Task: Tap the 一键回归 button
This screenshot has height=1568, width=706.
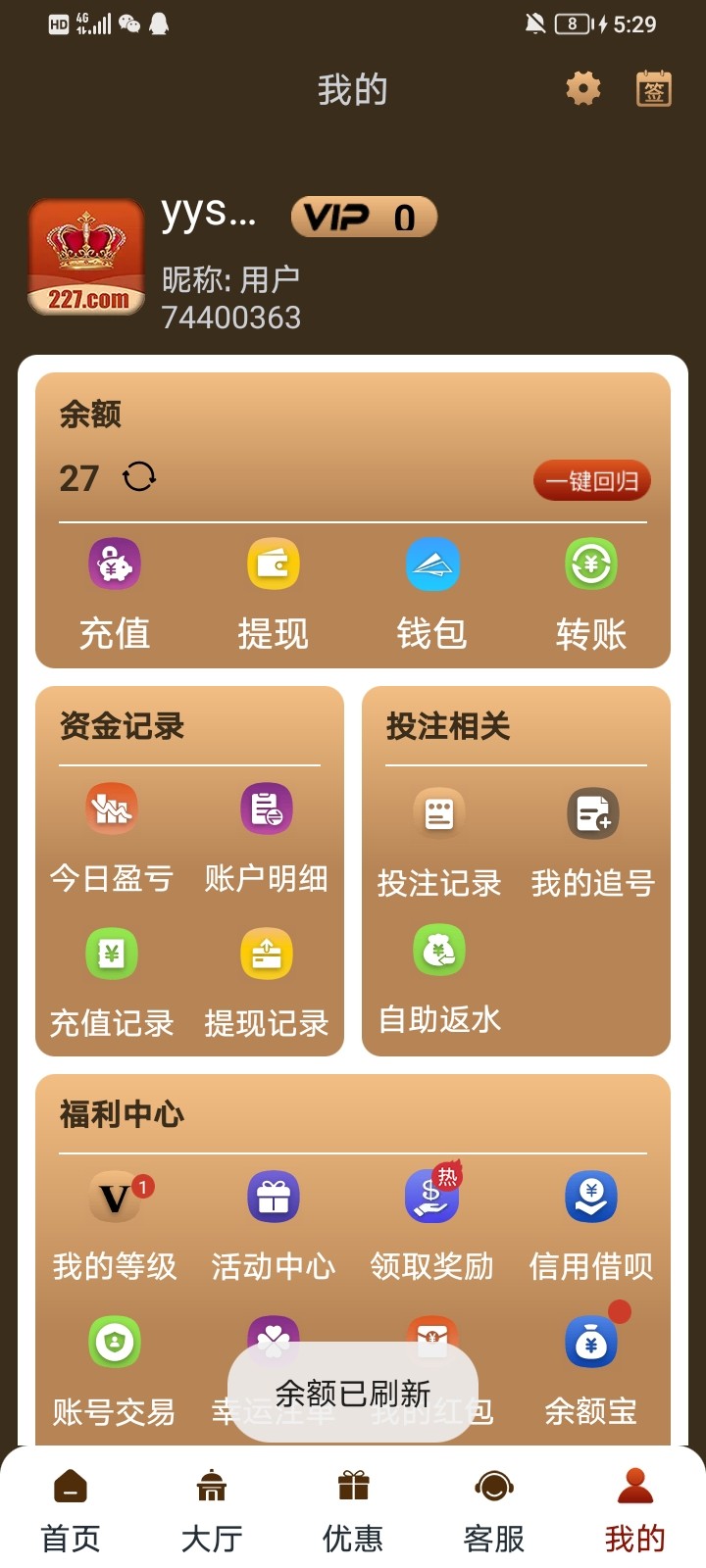Action: pyautogui.click(x=591, y=481)
